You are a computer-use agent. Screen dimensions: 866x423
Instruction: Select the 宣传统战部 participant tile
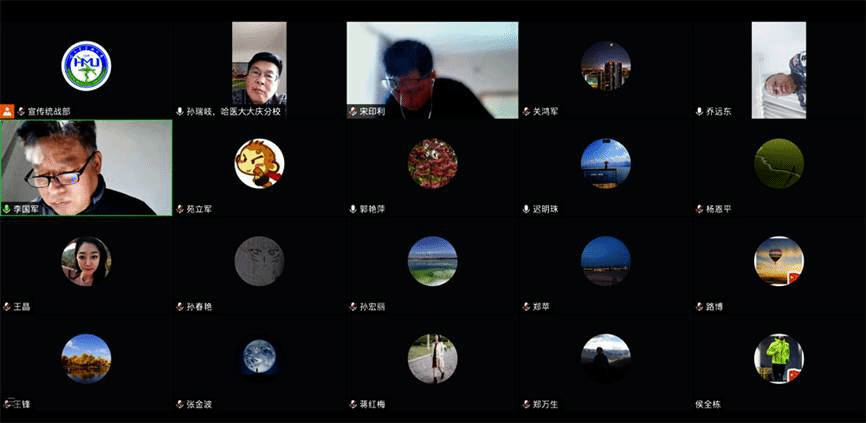pos(86,67)
